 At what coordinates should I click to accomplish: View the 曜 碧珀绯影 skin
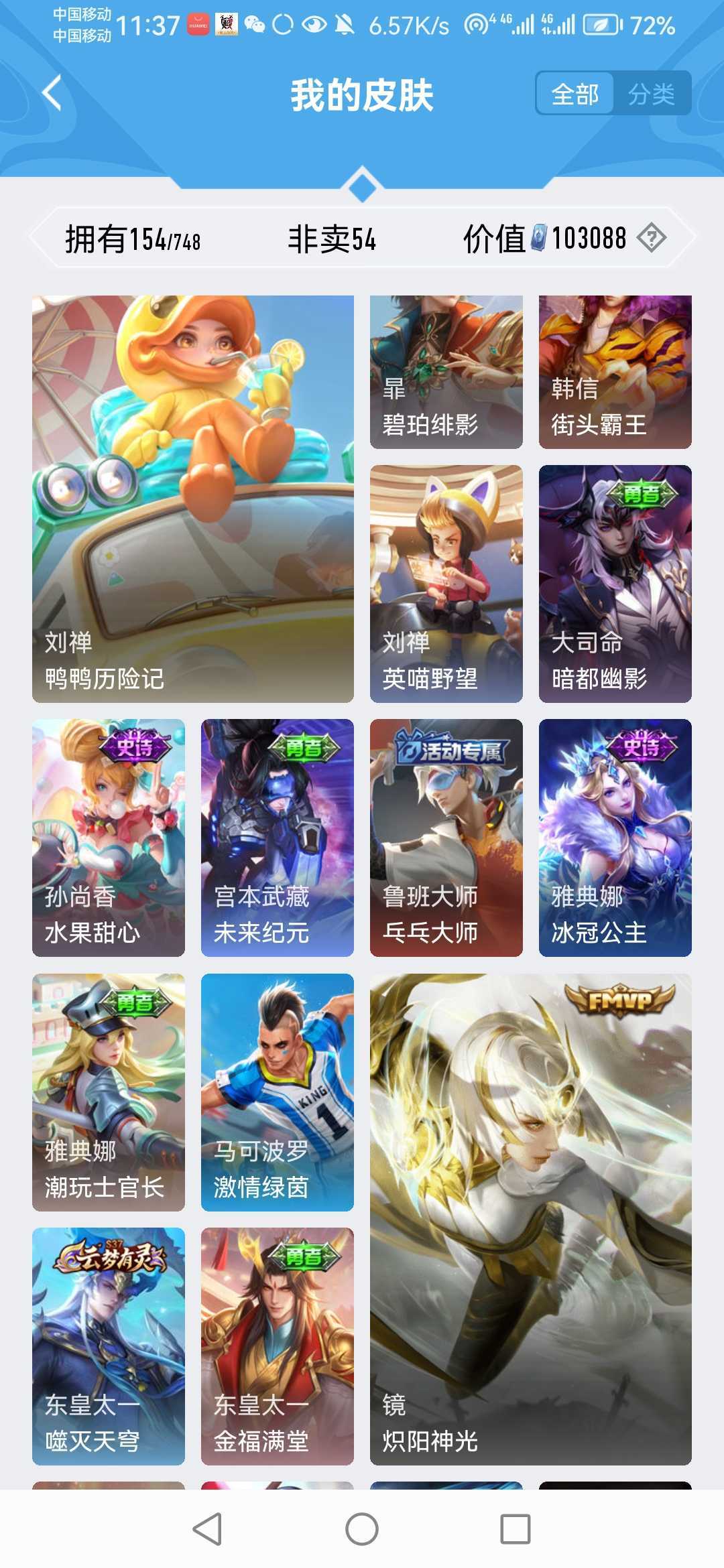tap(446, 372)
